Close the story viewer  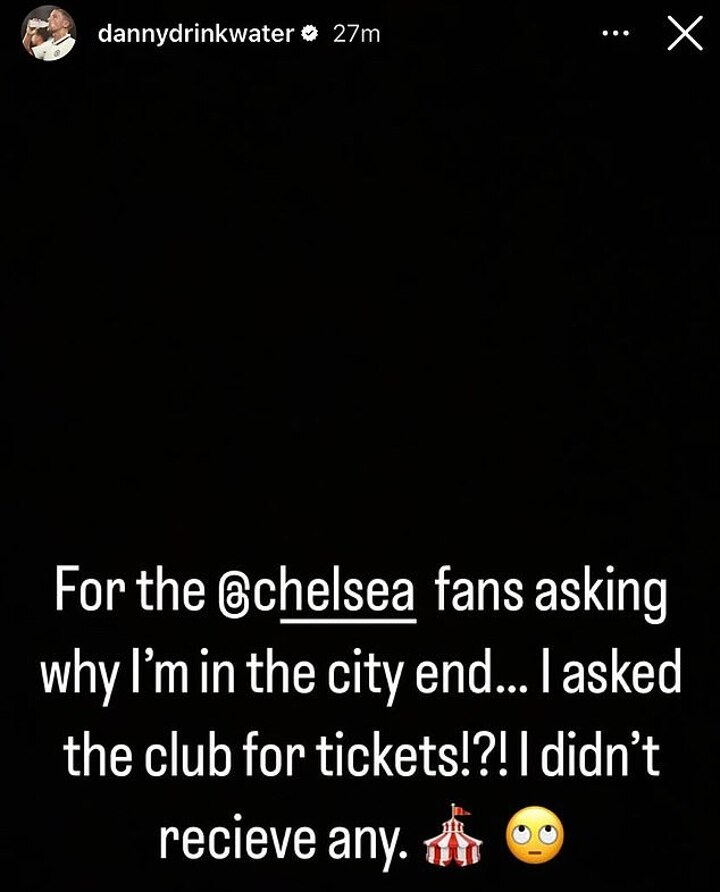(684, 35)
